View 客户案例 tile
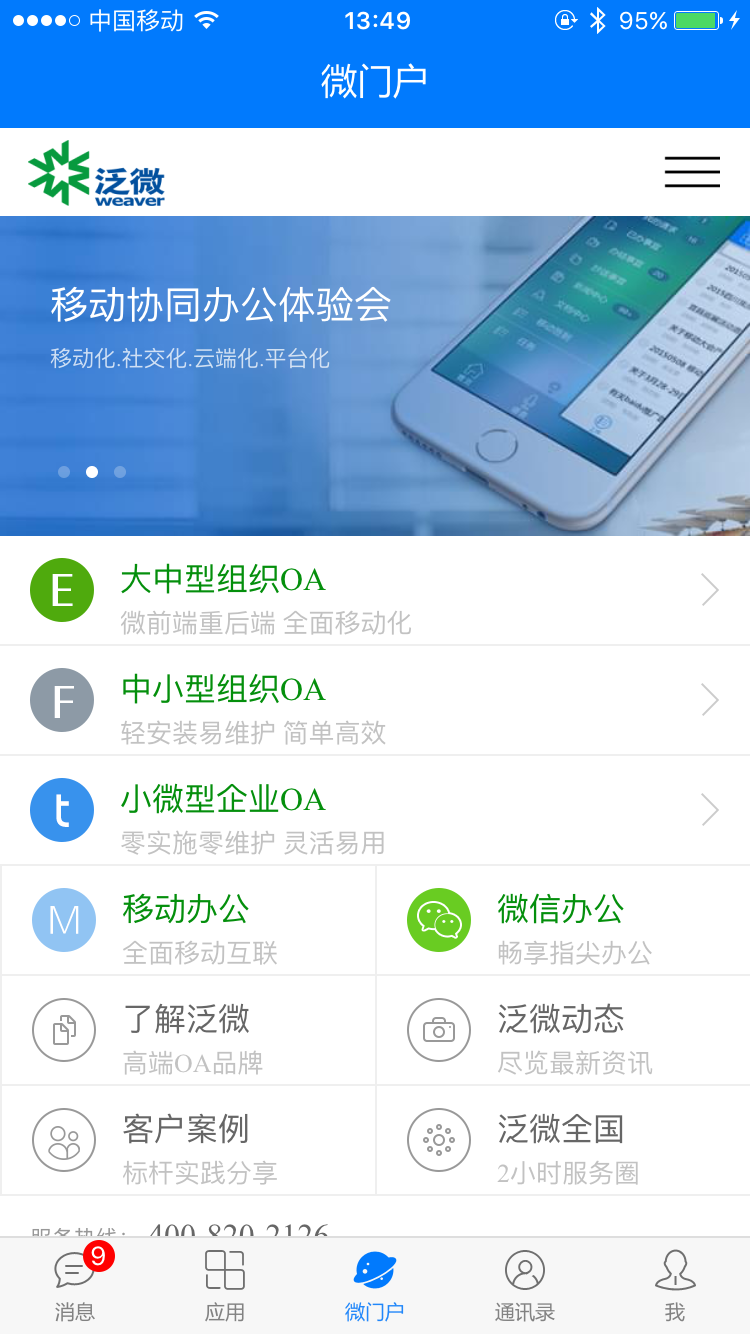750x1334 pixels. (x=188, y=1141)
